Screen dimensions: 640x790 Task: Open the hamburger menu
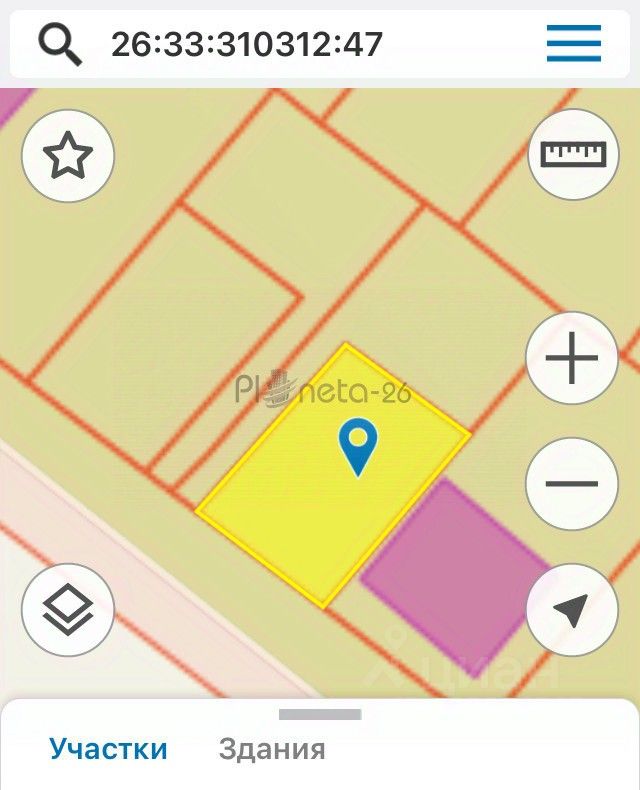point(573,44)
